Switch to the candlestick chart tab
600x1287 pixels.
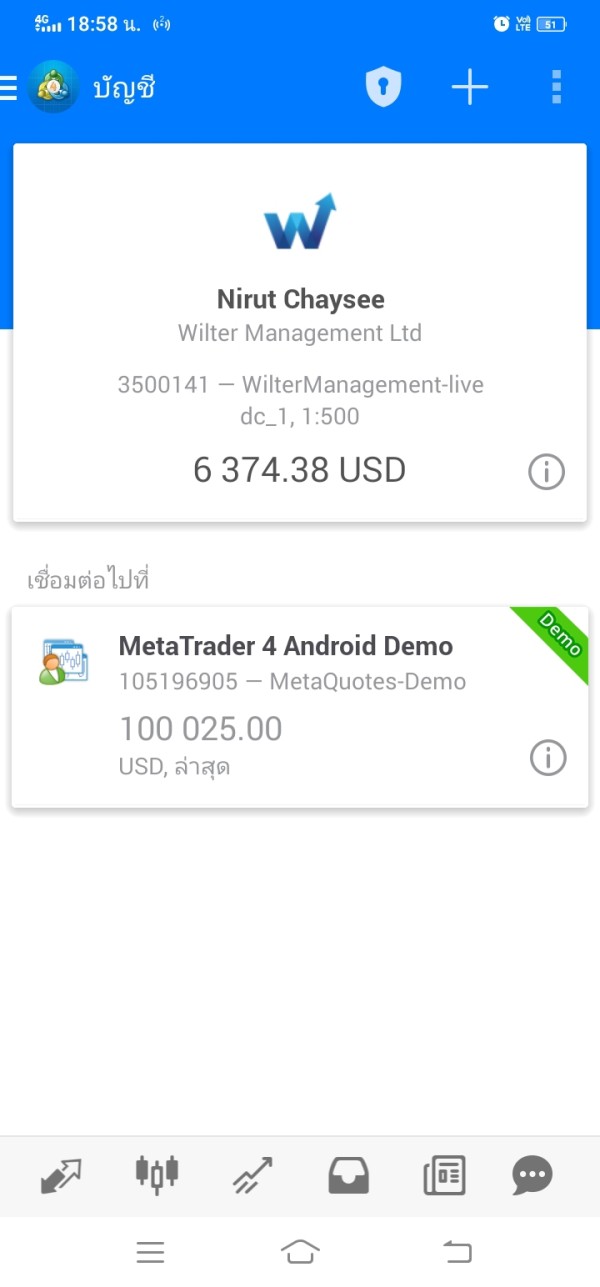pos(157,1173)
